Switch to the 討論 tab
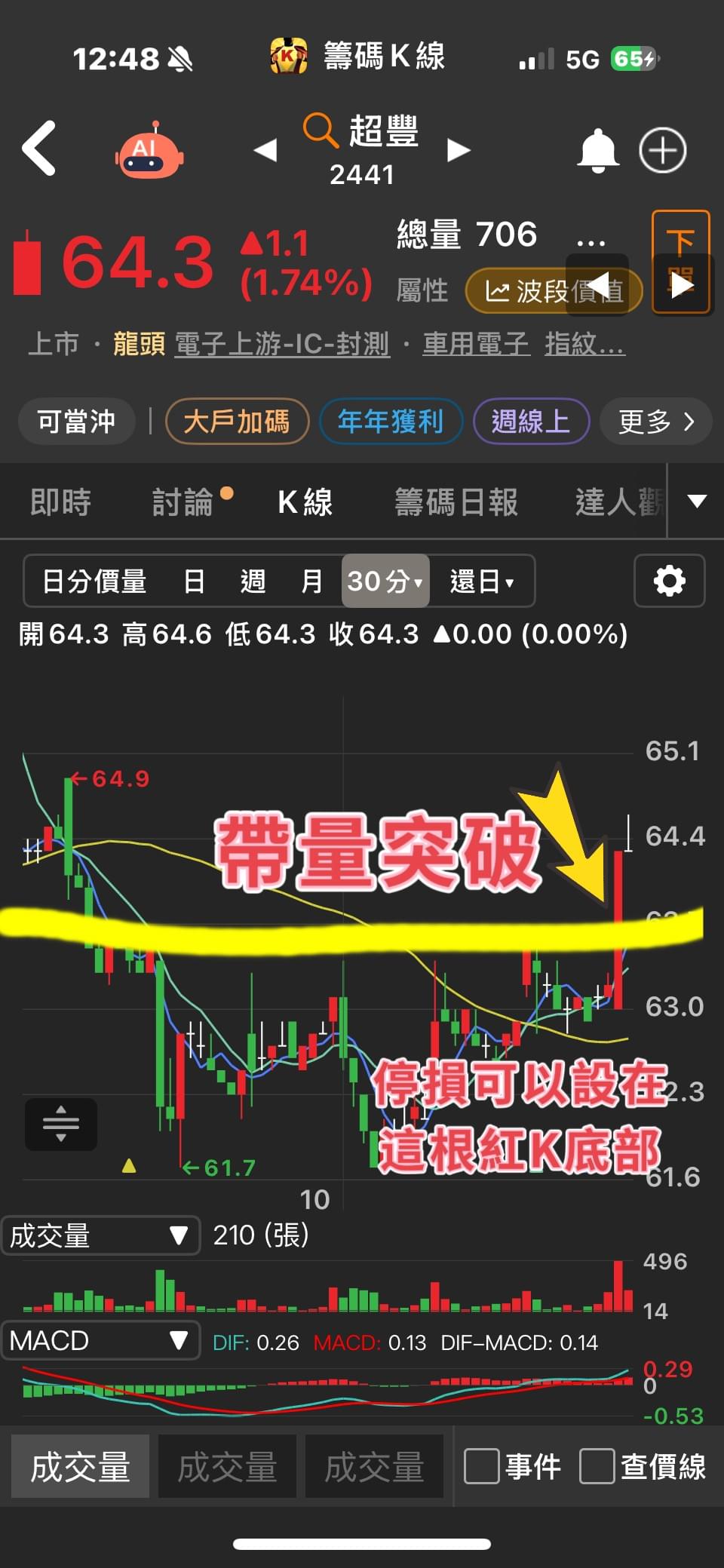 coord(183,502)
